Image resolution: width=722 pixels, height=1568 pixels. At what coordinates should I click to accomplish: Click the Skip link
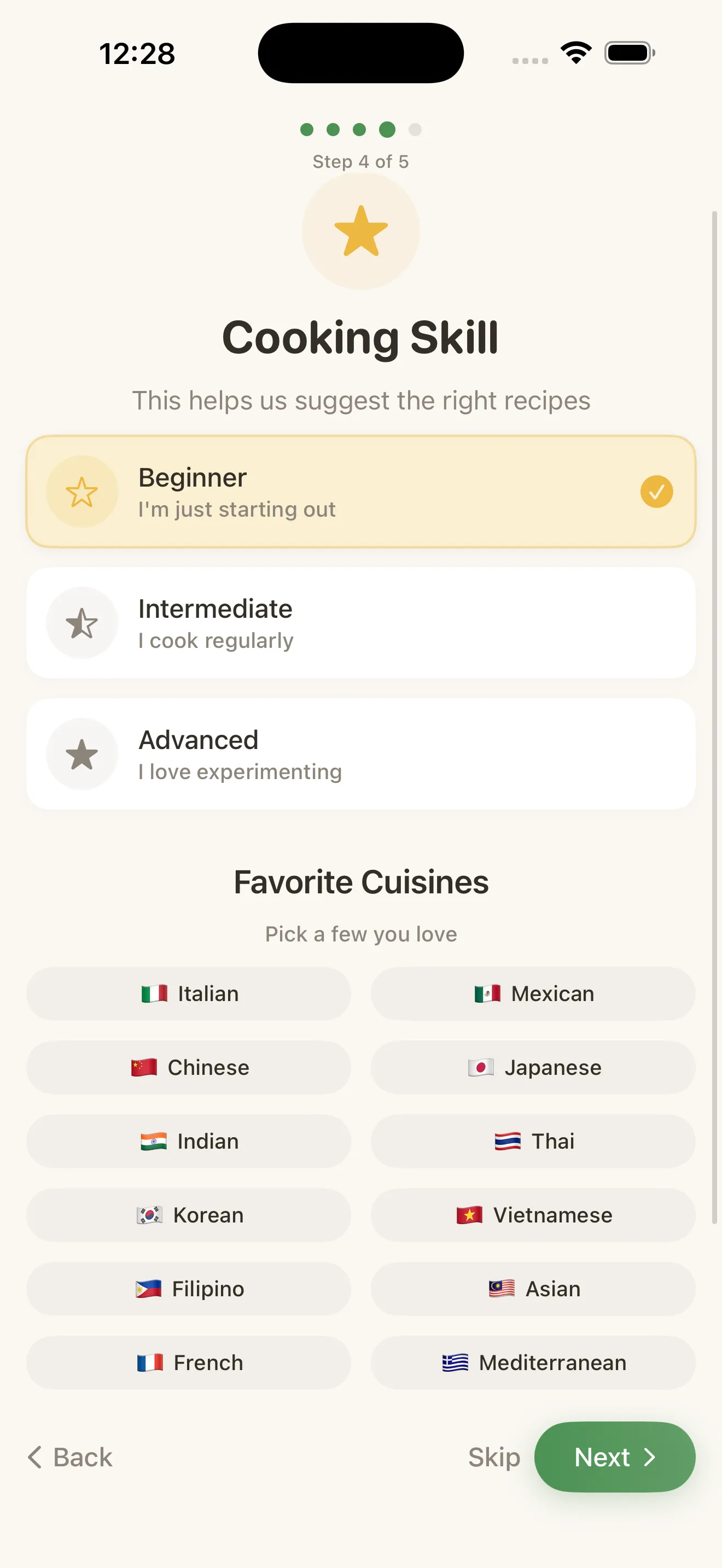(493, 1457)
